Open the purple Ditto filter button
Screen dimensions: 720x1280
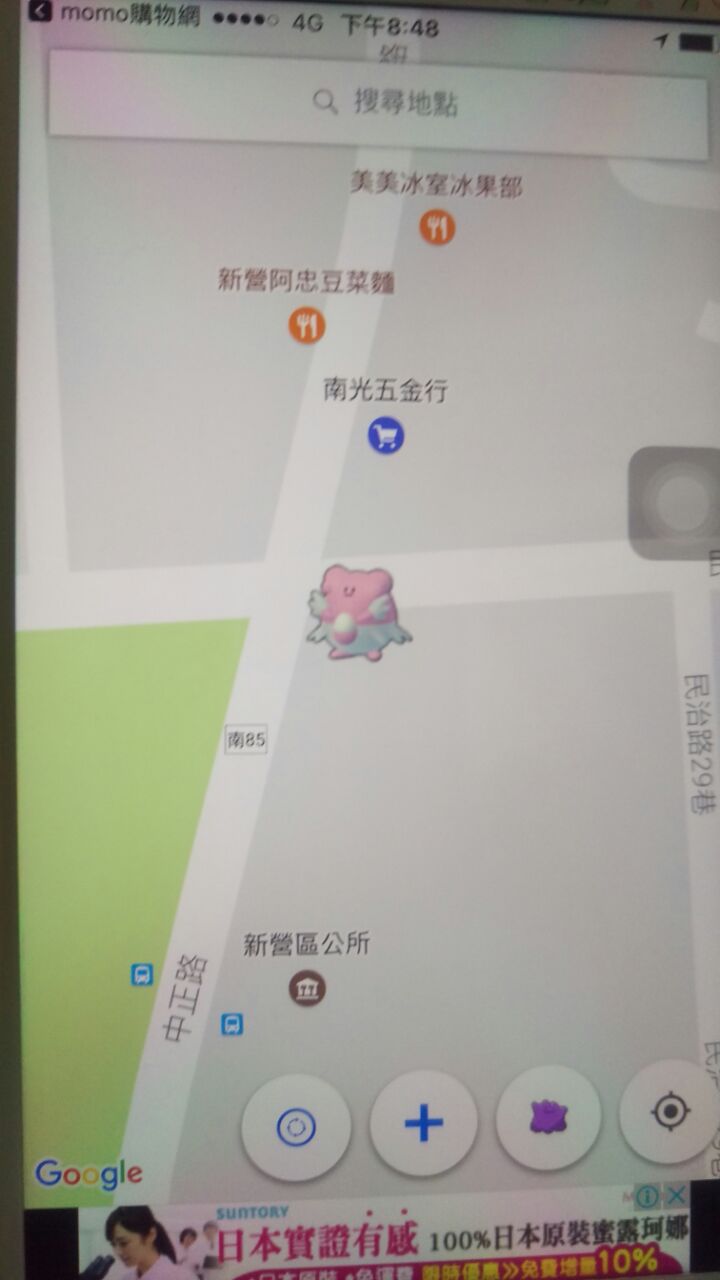548,1117
